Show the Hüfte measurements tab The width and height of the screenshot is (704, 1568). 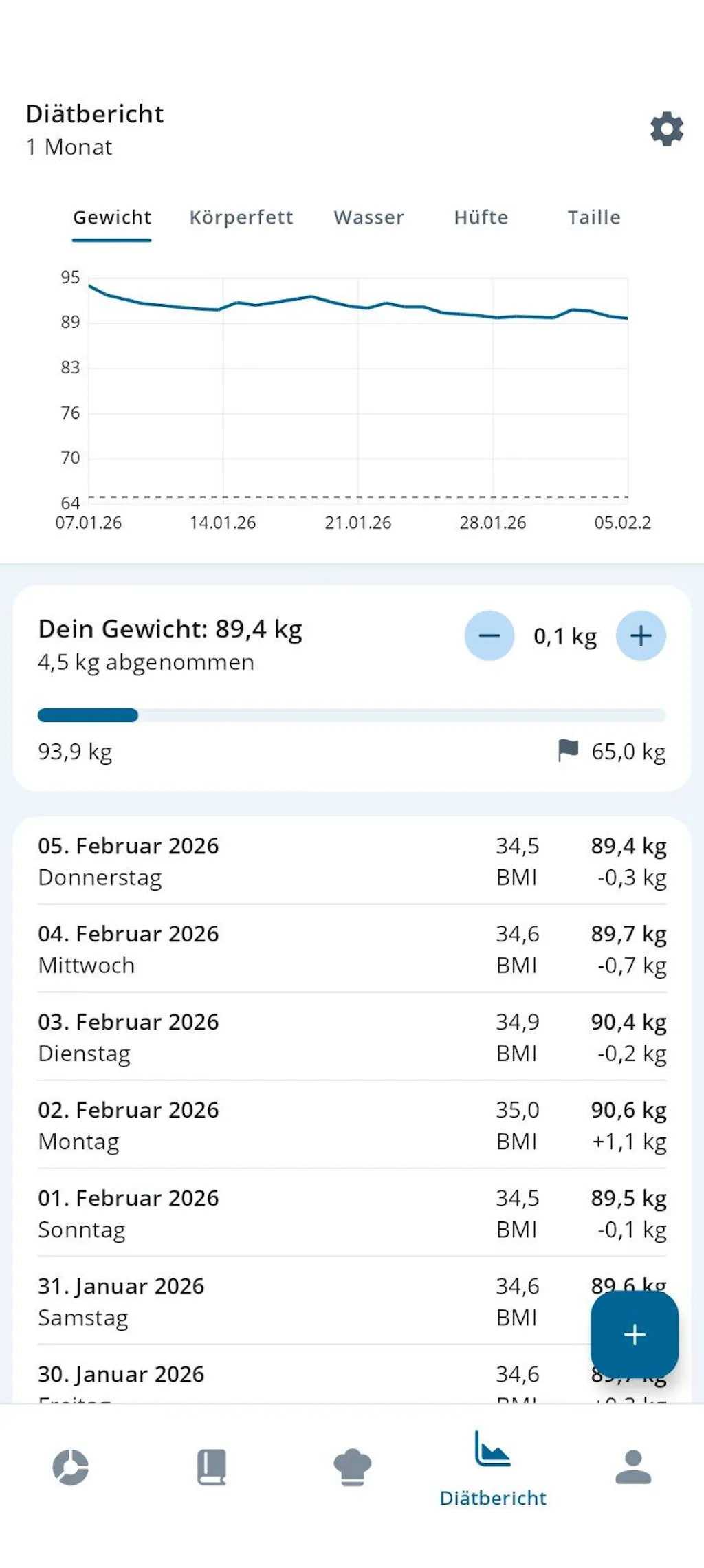(x=481, y=217)
